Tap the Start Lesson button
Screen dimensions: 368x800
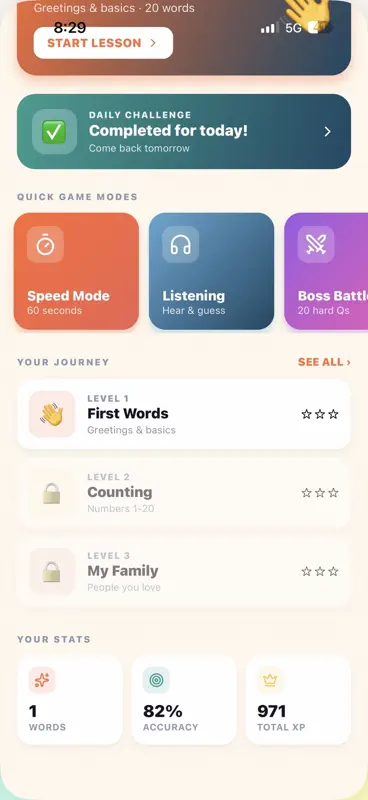pos(103,43)
